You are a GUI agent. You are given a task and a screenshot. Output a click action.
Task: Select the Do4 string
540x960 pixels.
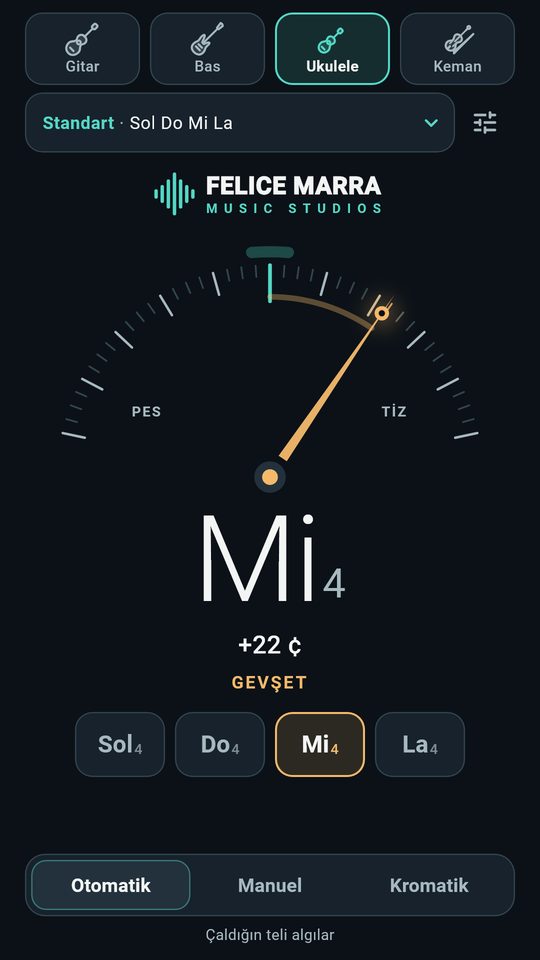click(220, 744)
